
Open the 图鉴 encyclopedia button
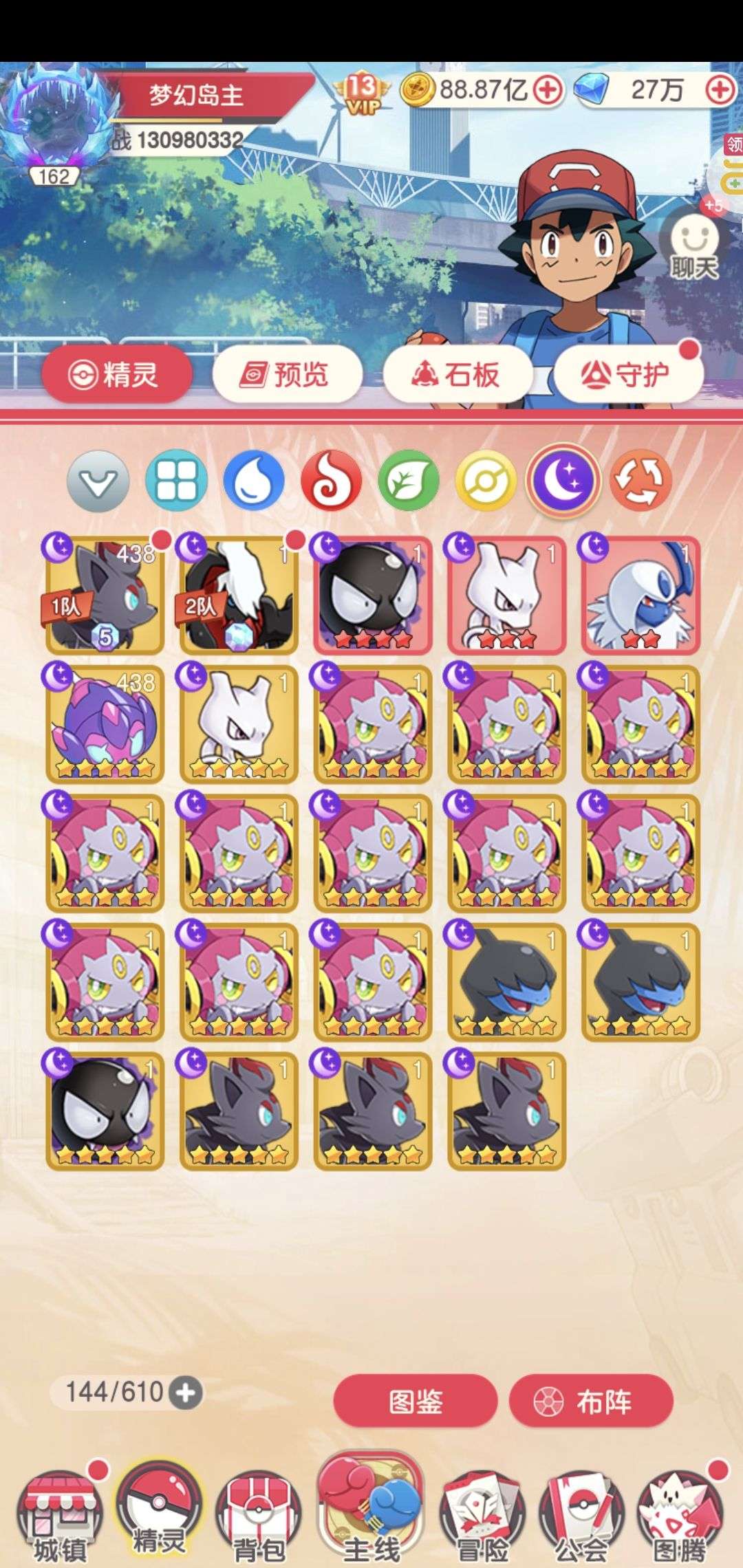(416, 1401)
